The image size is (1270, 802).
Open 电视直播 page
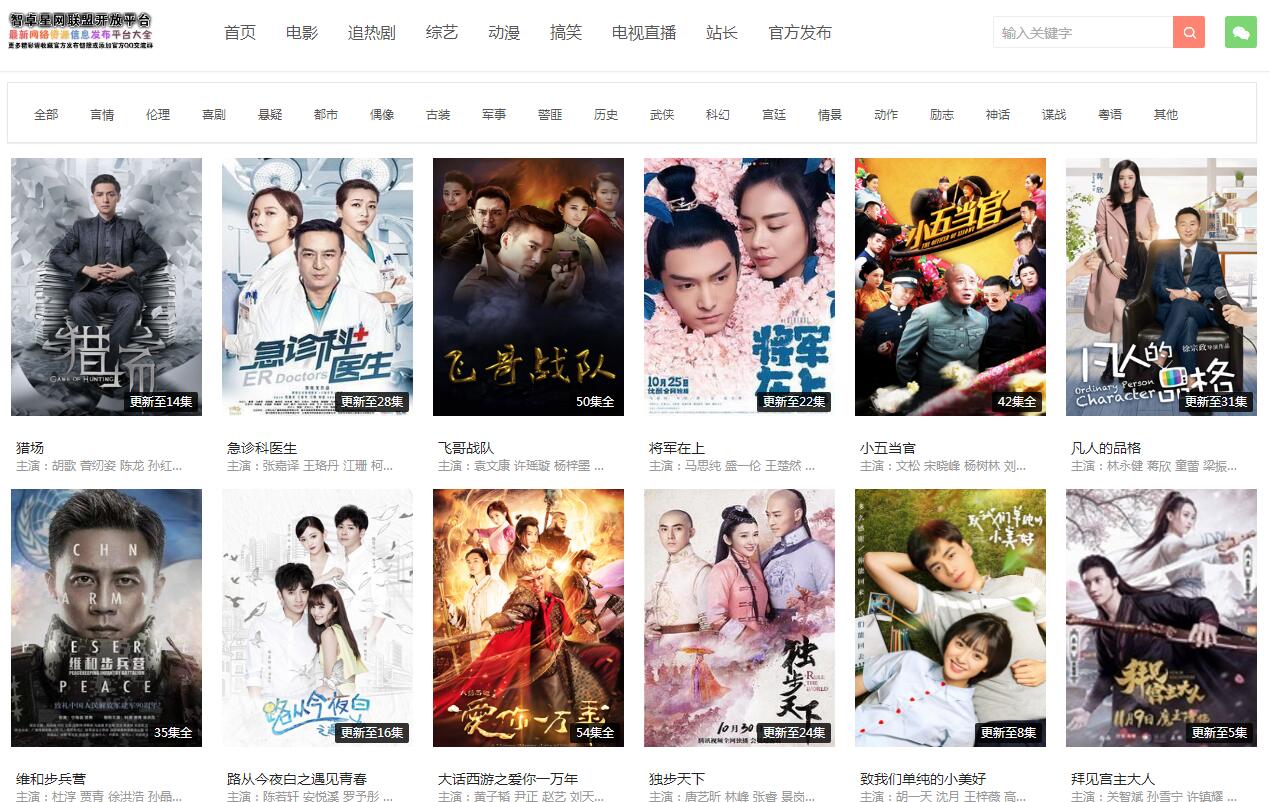(x=644, y=33)
